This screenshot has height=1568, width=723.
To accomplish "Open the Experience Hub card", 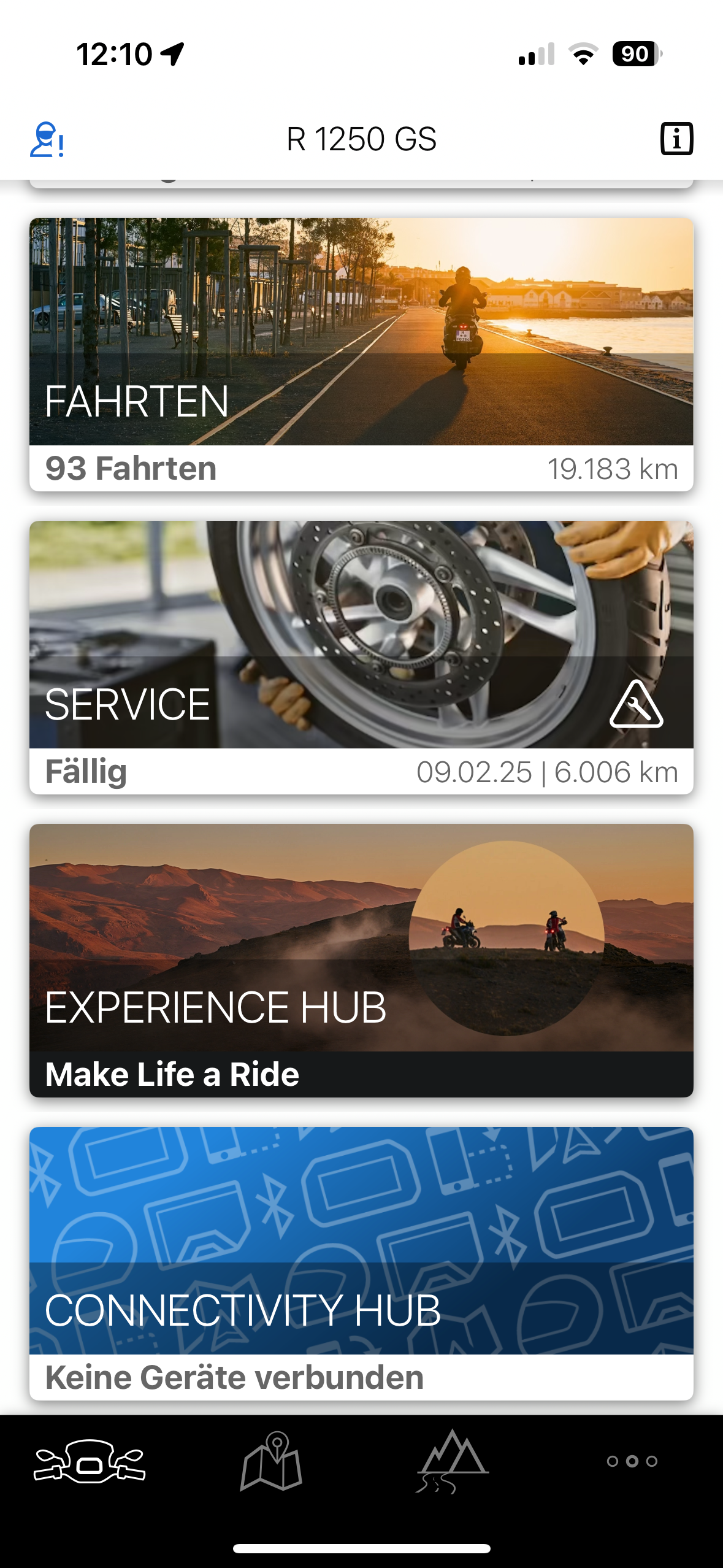I will pyautogui.click(x=361, y=960).
